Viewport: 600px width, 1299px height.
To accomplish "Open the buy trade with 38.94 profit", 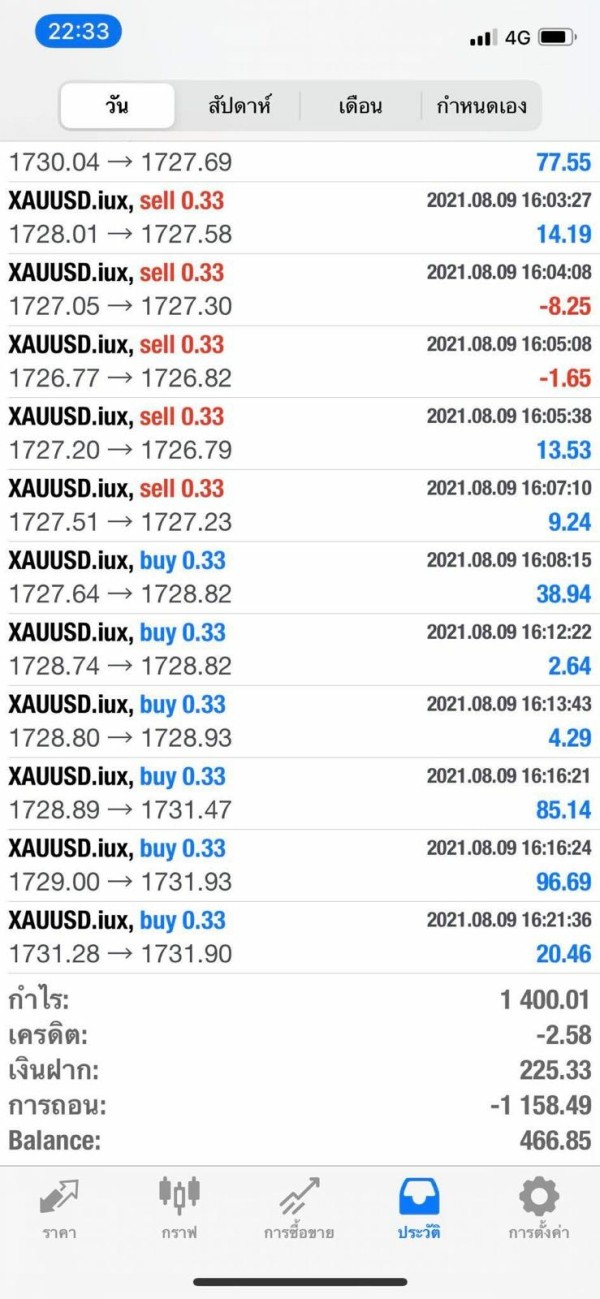I will [300, 578].
